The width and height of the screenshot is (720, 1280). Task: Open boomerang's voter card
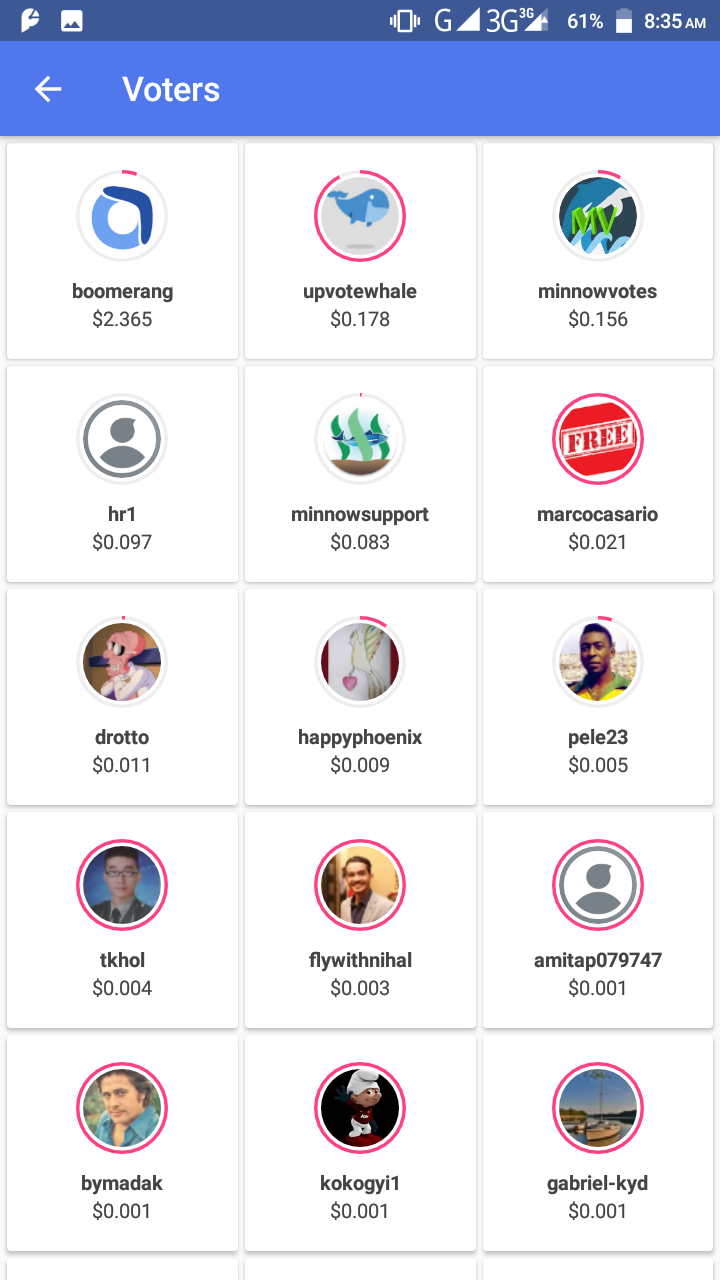tap(122, 251)
